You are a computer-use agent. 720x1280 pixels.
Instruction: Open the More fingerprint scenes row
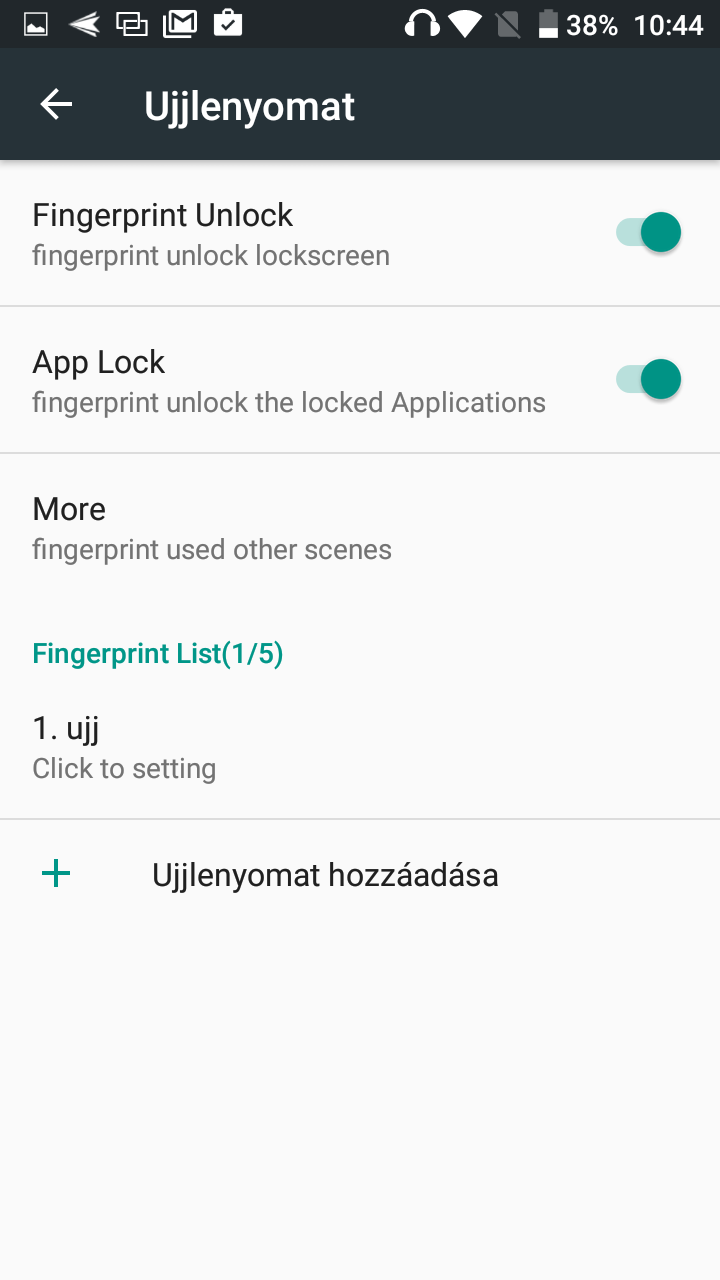coord(360,527)
